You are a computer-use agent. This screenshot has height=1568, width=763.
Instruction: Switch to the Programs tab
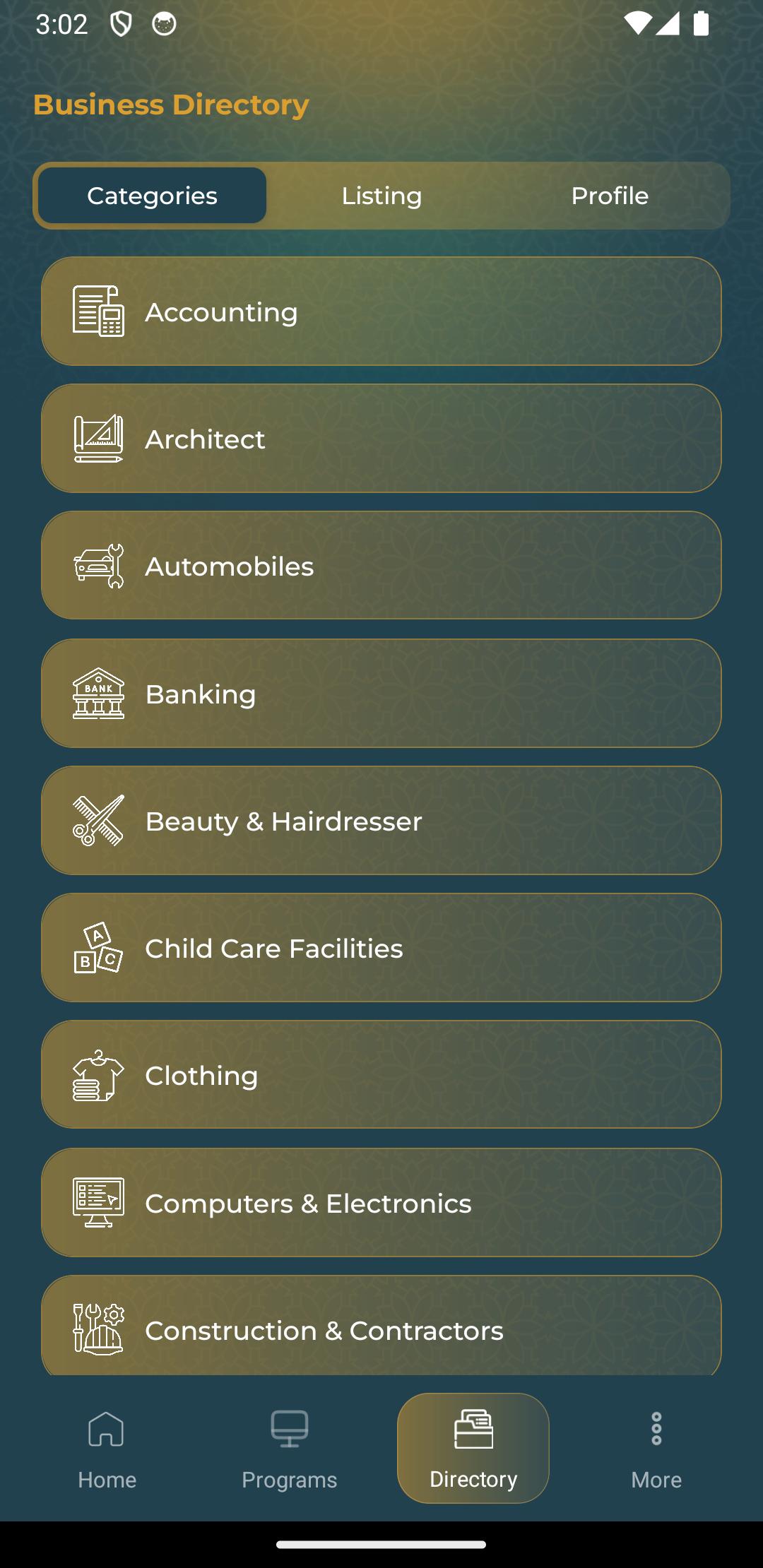click(290, 1449)
